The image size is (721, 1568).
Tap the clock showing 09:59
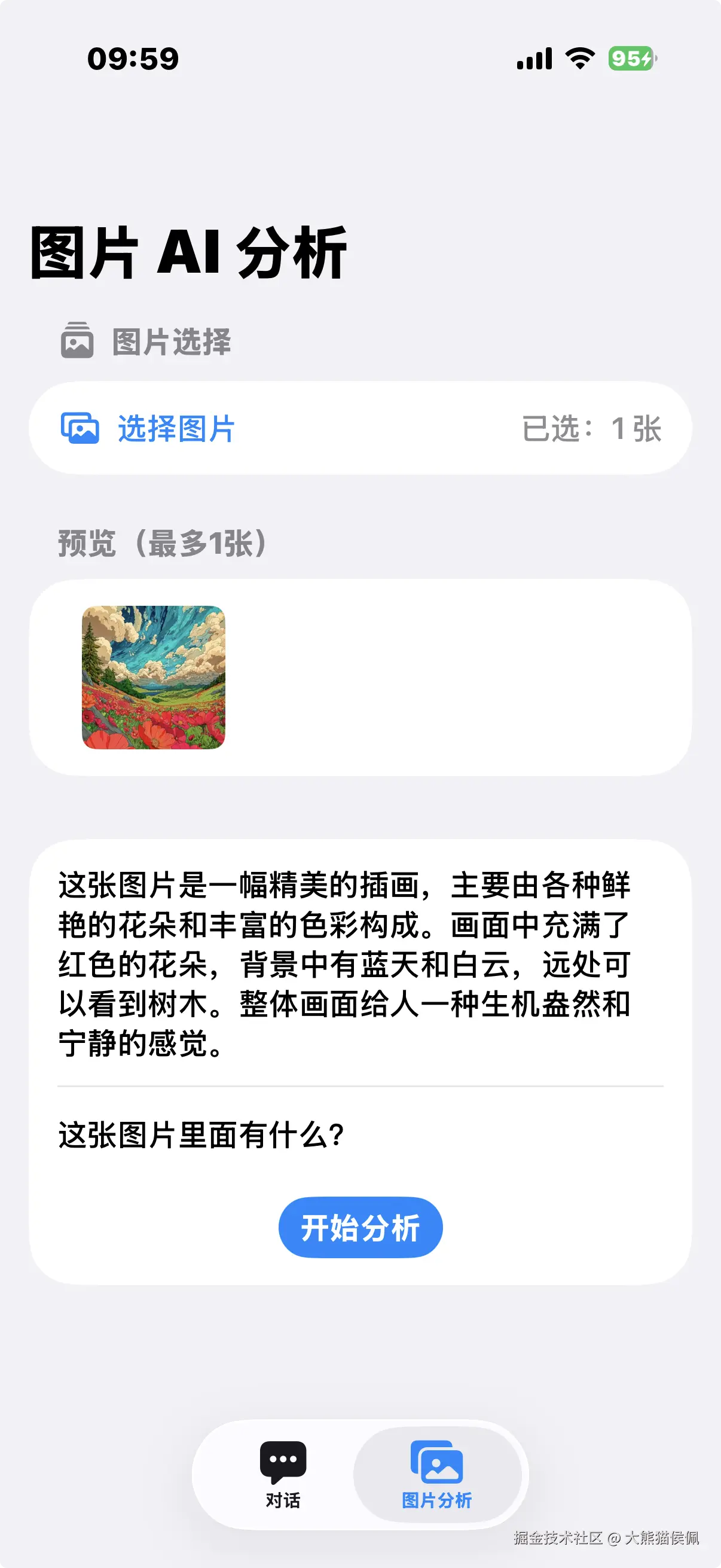[x=133, y=58]
